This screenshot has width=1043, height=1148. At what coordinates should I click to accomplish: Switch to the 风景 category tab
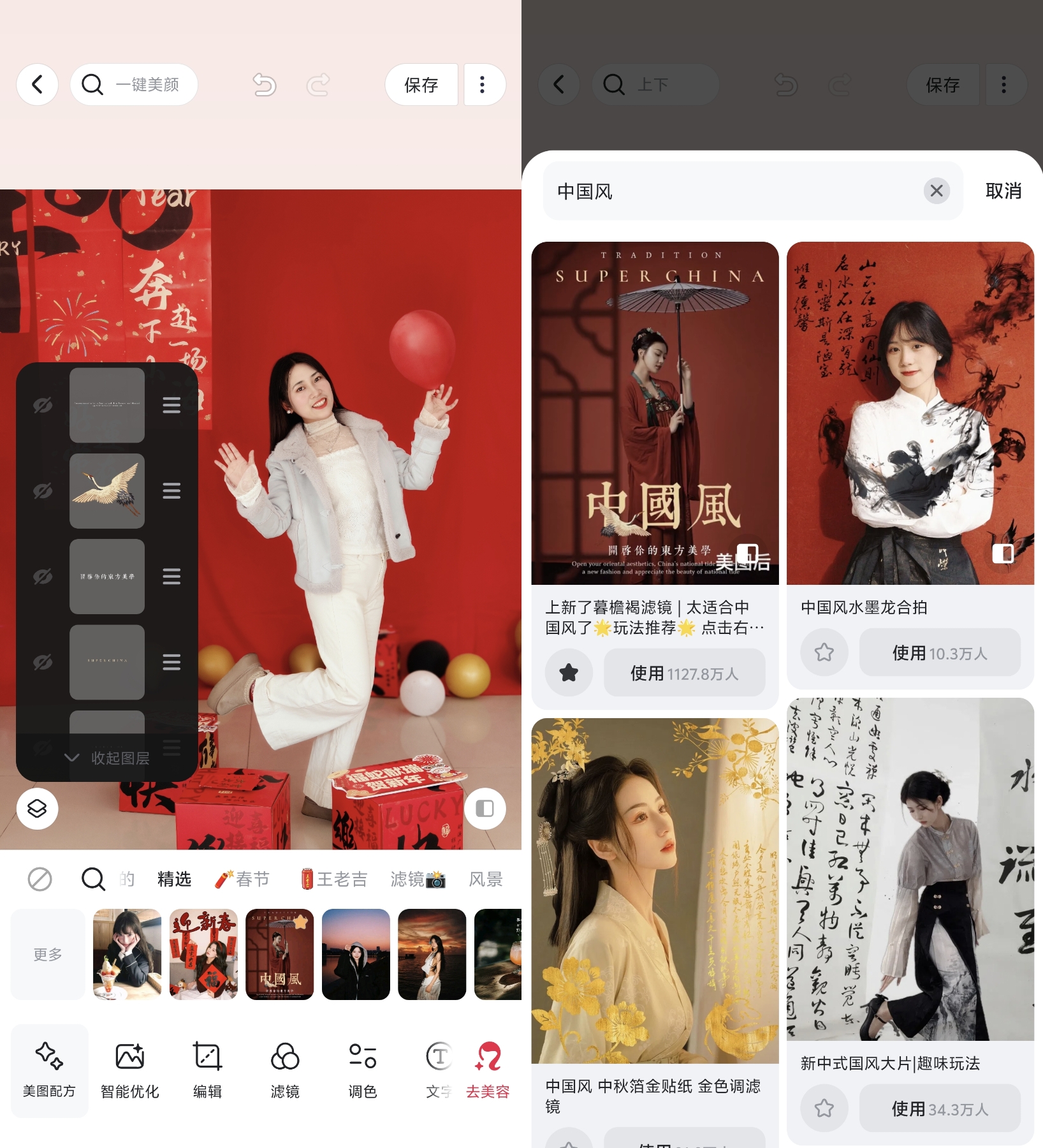pyautogui.click(x=486, y=879)
